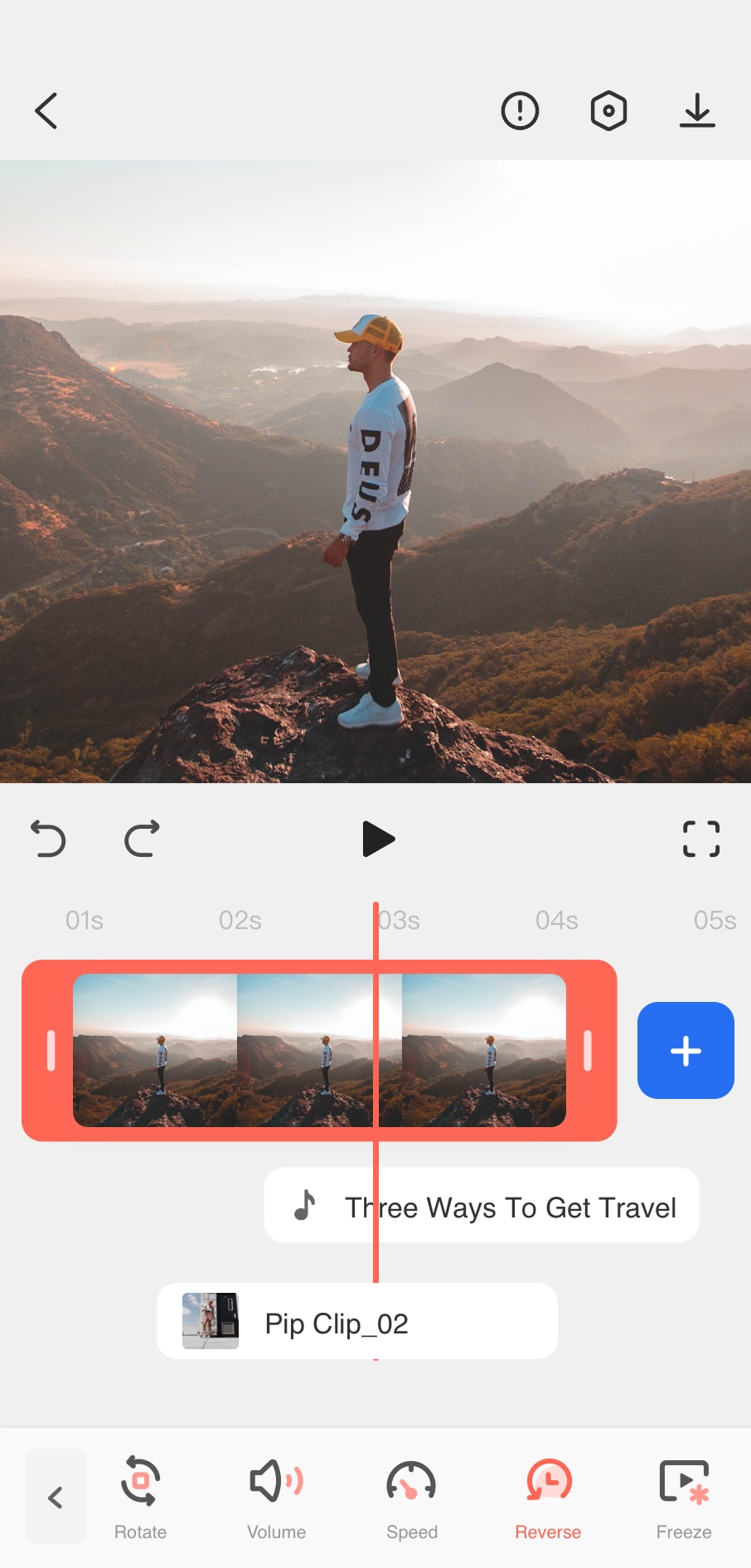Apply Reverse to the clip
The image size is (751, 1568).
pyautogui.click(x=548, y=1497)
